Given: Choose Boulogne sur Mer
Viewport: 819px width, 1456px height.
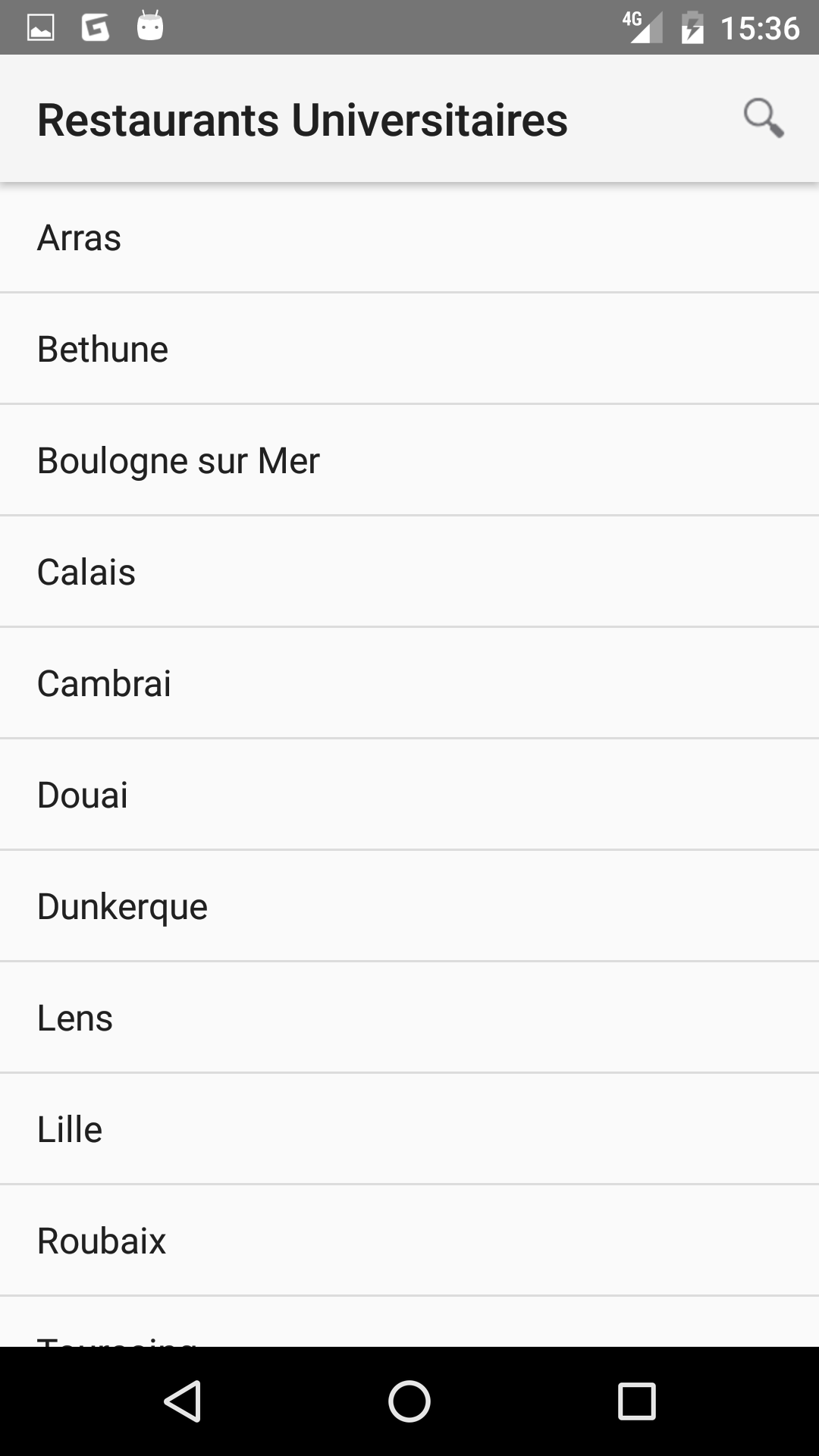Looking at the screenshot, I should click(409, 461).
